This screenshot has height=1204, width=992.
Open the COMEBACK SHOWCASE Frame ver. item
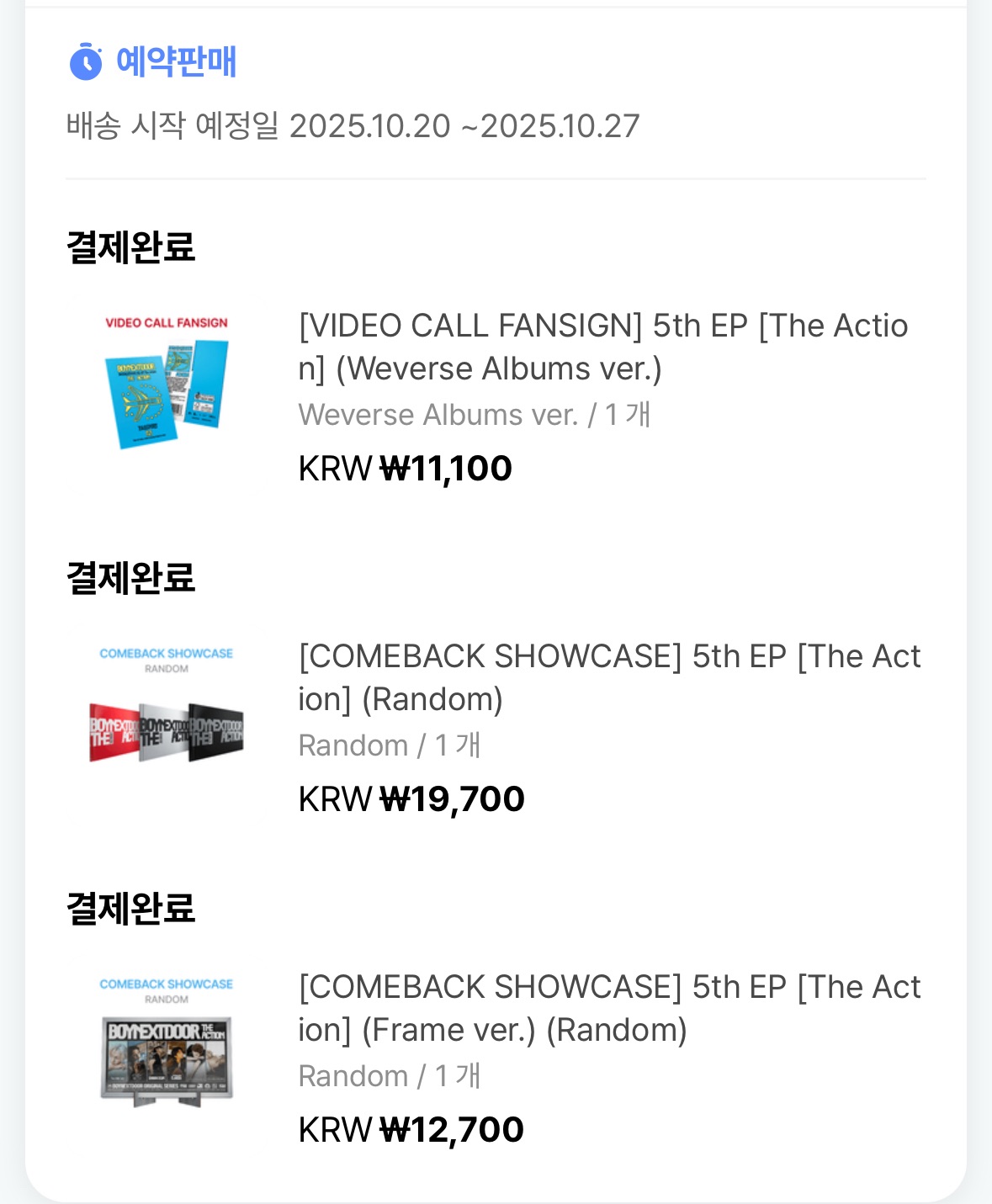pos(609,1008)
